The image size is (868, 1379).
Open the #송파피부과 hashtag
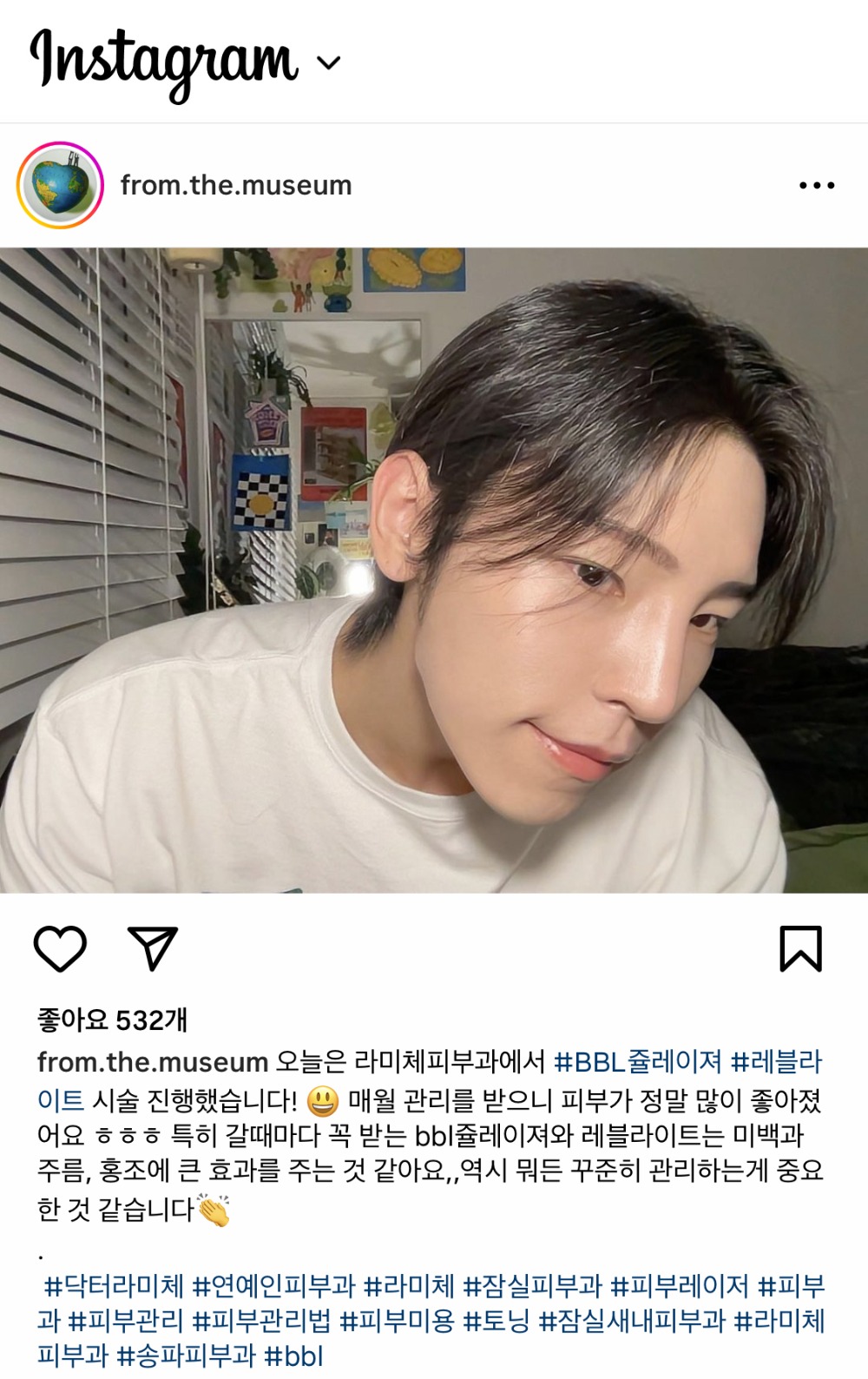(186, 1356)
